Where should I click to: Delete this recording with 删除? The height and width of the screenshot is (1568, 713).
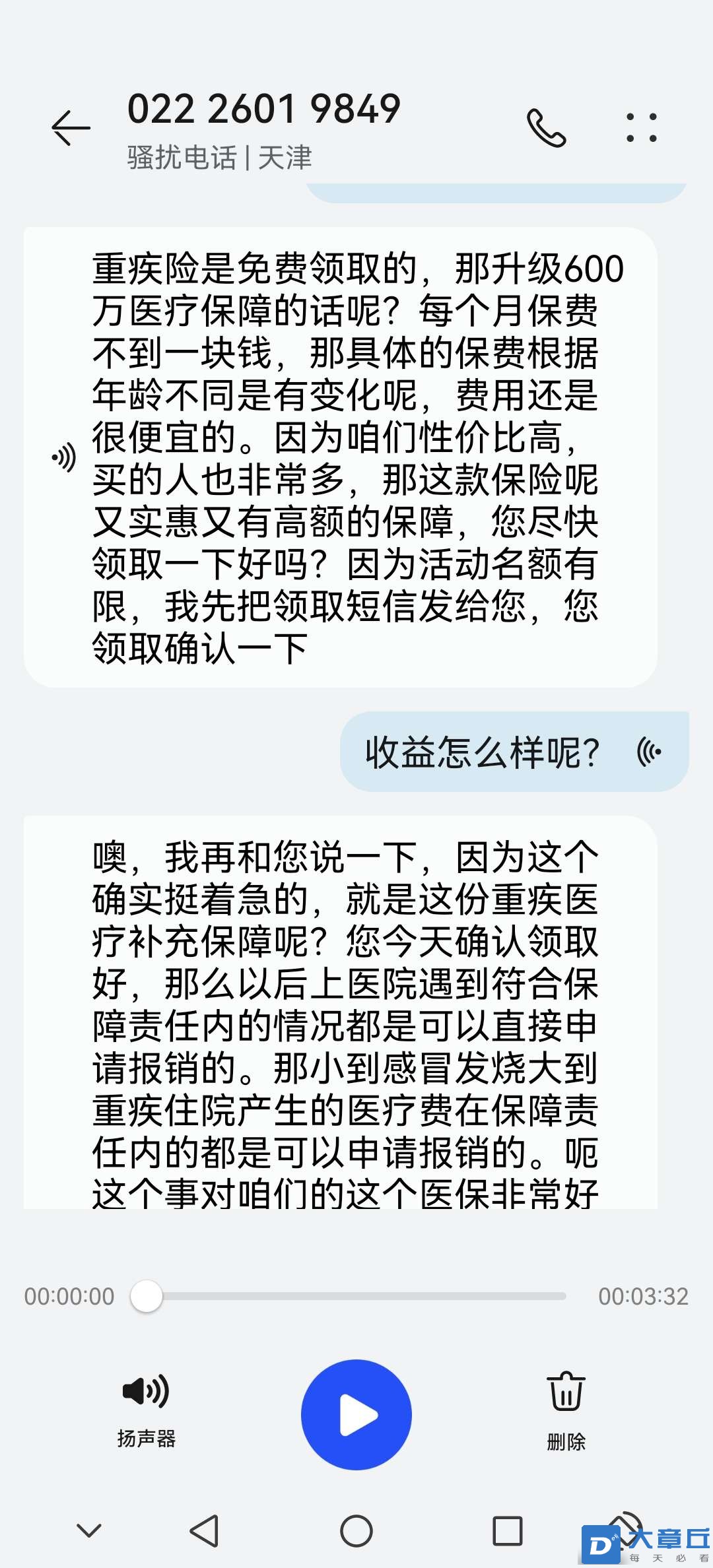point(566,1411)
